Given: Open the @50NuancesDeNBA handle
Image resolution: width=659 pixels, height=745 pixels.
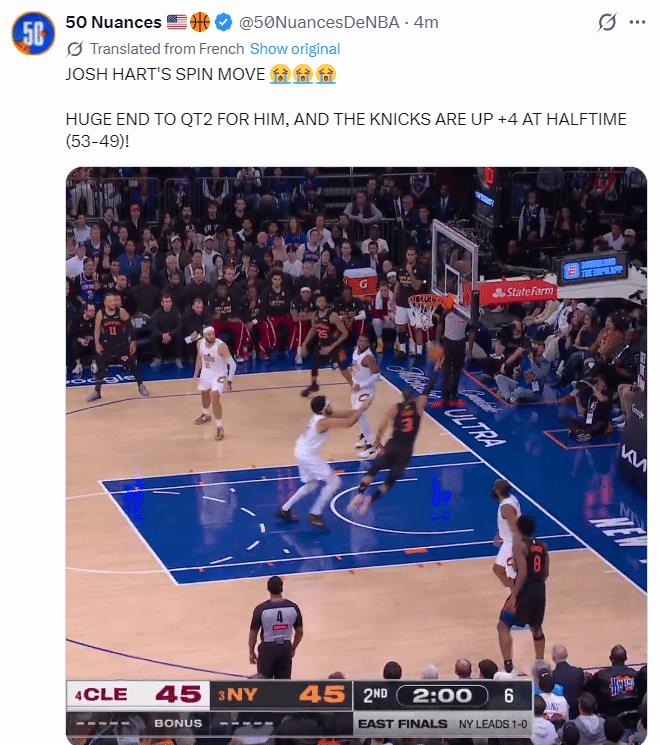Looking at the screenshot, I should [x=319, y=22].
